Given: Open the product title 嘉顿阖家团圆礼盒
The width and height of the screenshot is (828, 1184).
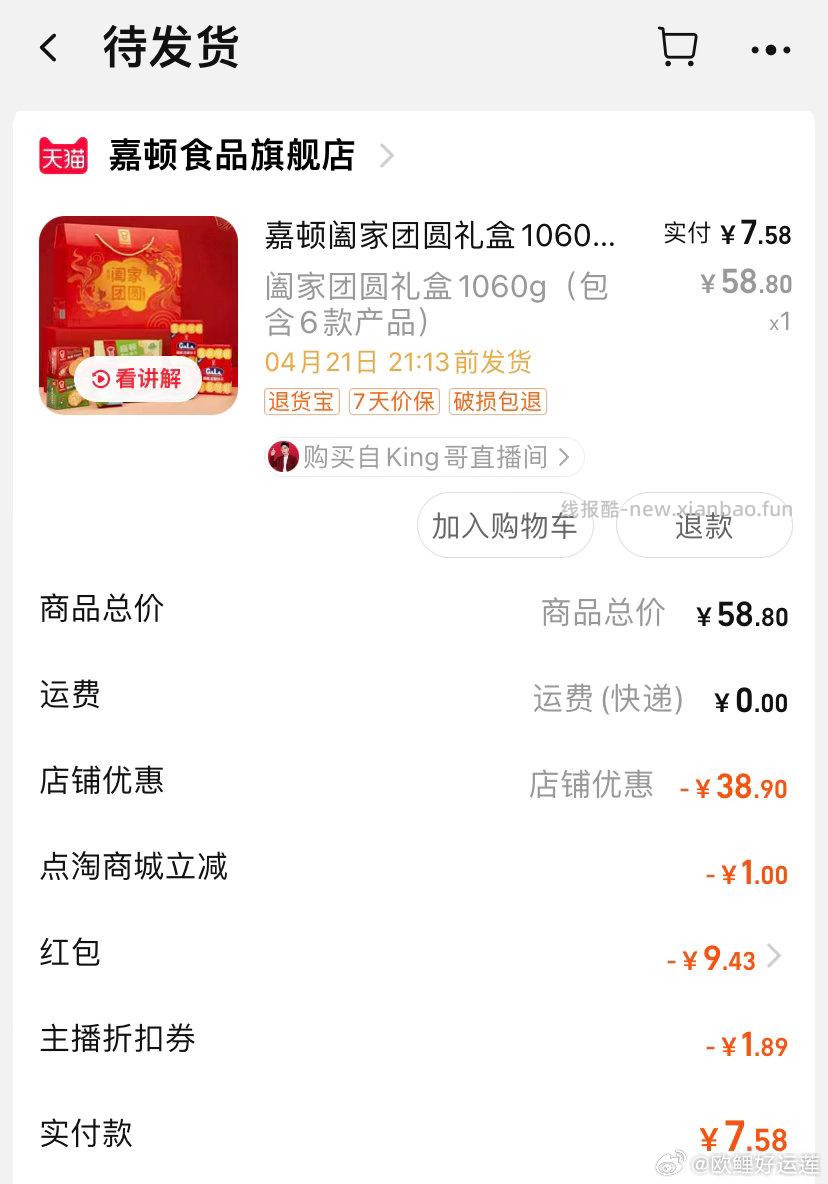Looking at the screenshot, I should tap(440, 235).
